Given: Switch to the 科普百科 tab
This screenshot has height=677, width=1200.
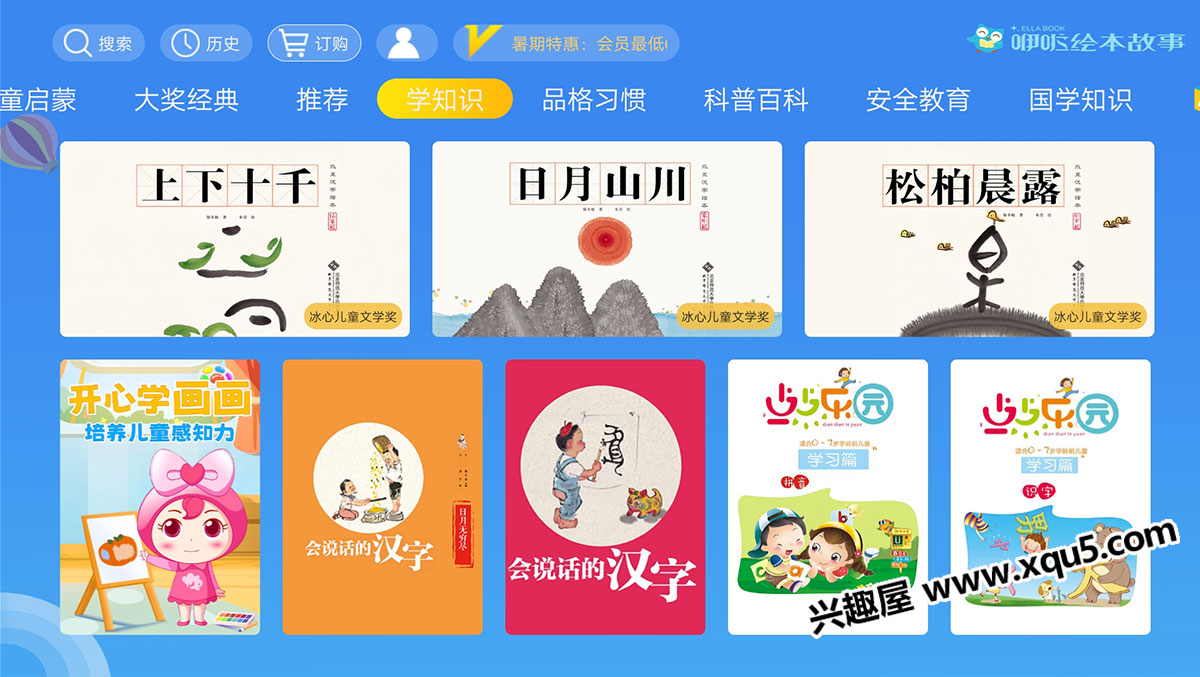Looking at the screenshot, I should click(x=756, y=100).
